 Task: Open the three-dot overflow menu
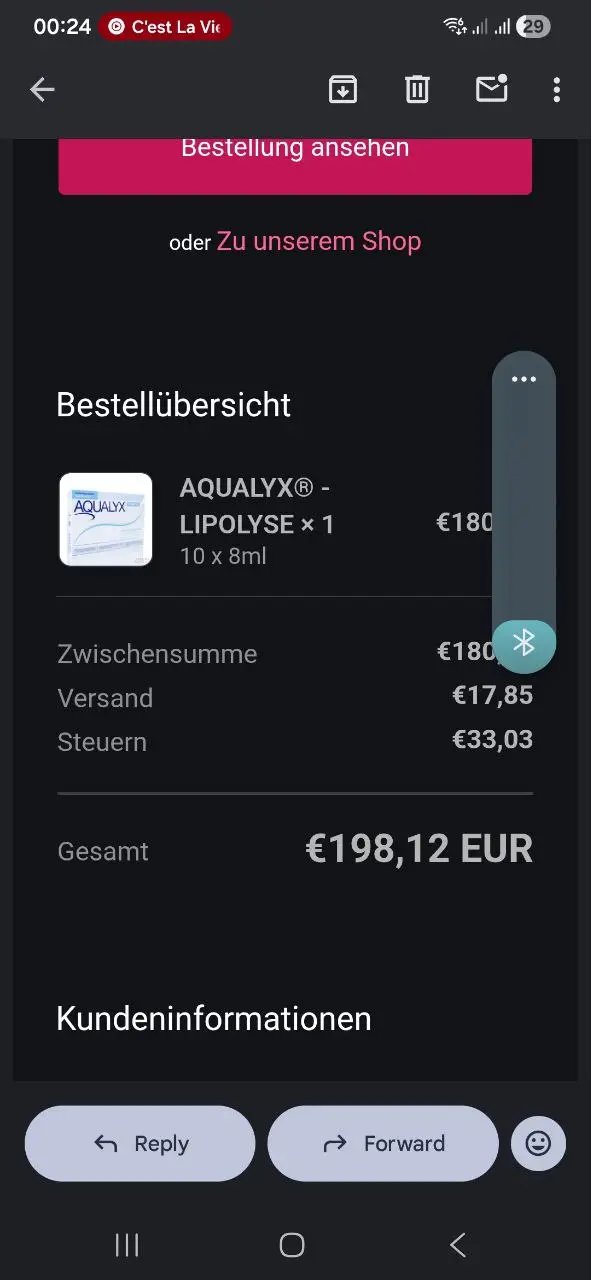[x=557, y=90]
